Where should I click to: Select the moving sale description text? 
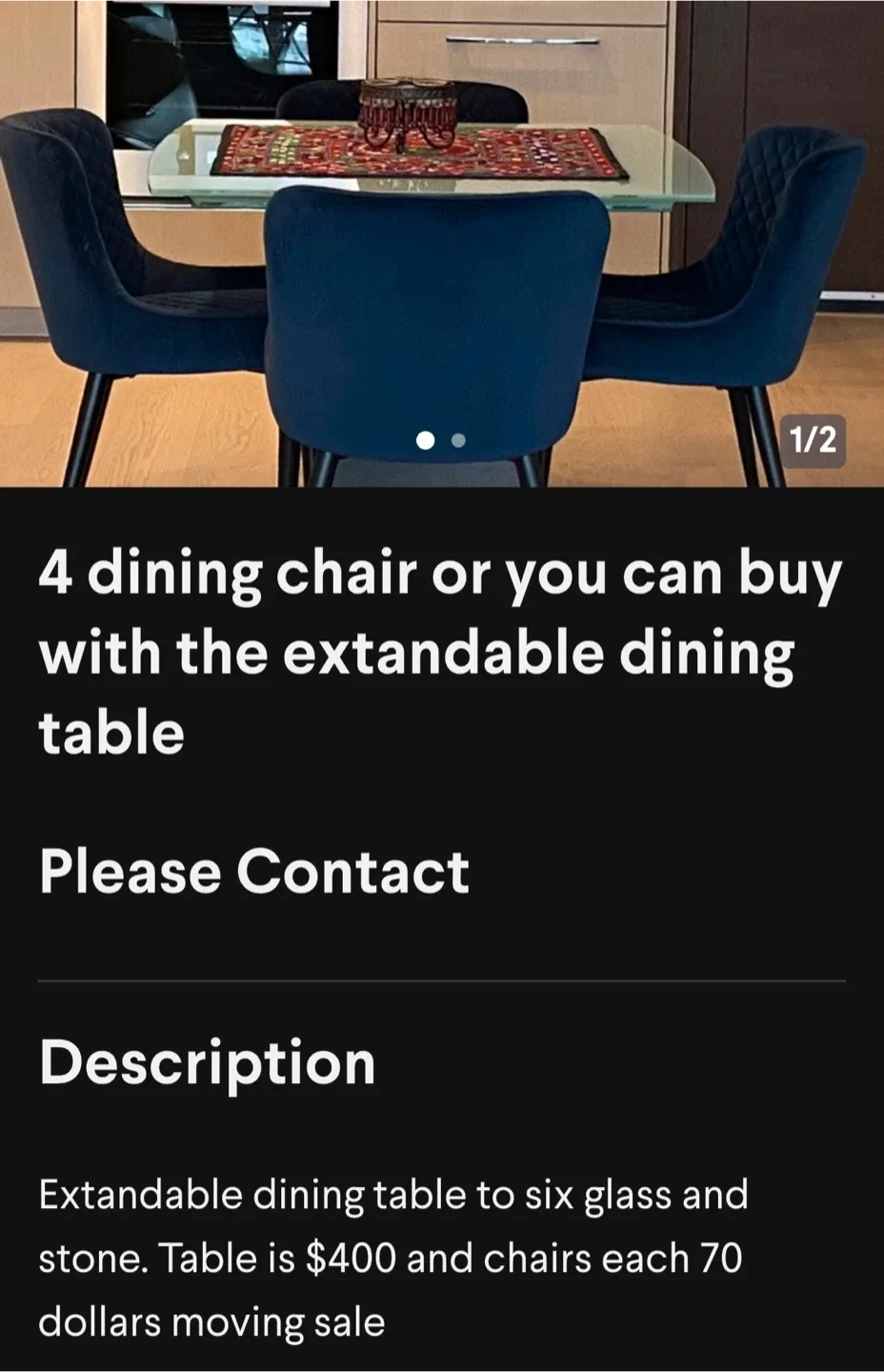click(392, 1258)
